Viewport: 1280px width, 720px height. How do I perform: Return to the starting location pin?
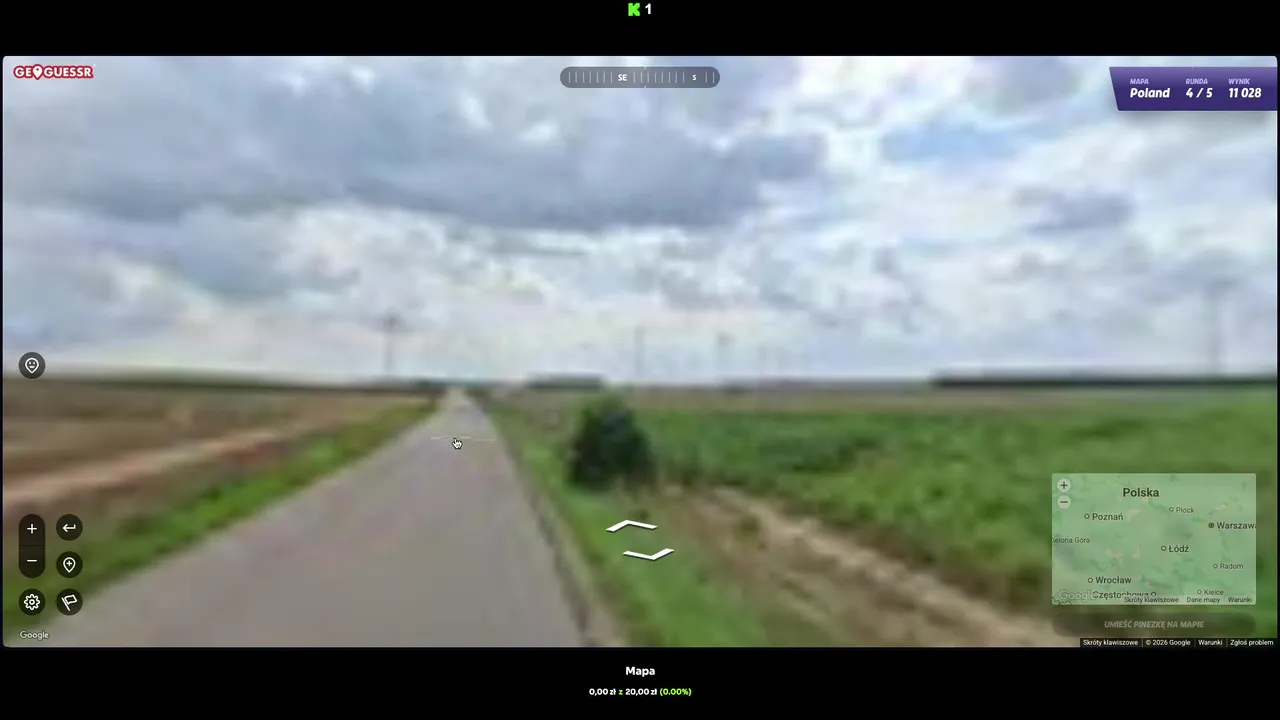coord(69,565)
